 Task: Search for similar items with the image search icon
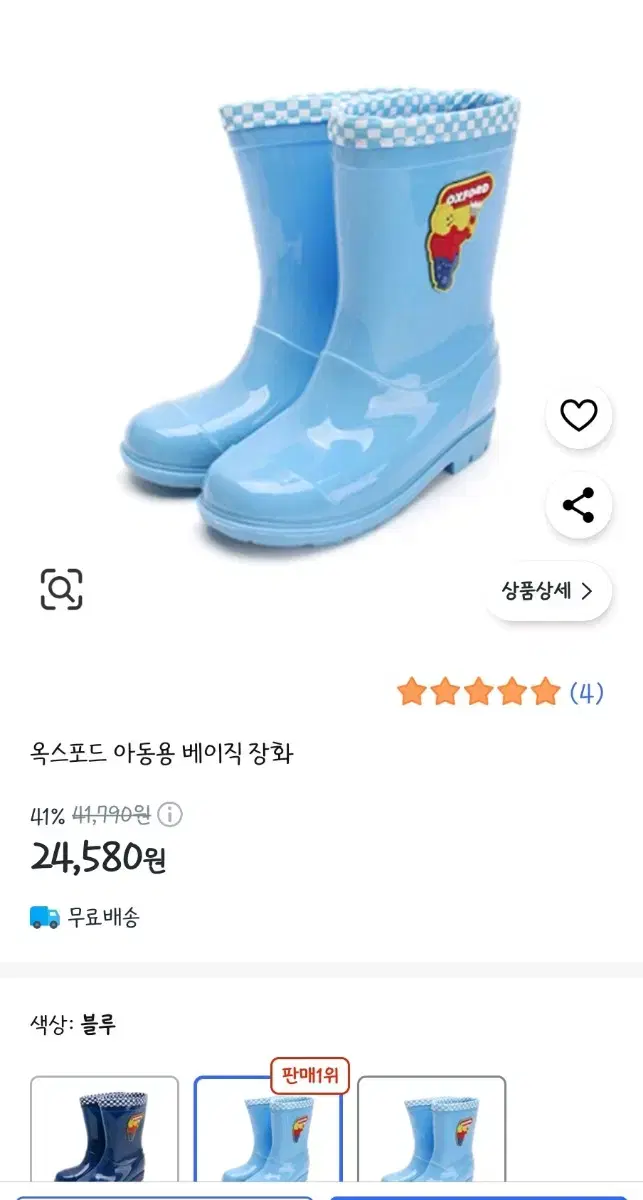pyautogui.click(x=61, y=590)
